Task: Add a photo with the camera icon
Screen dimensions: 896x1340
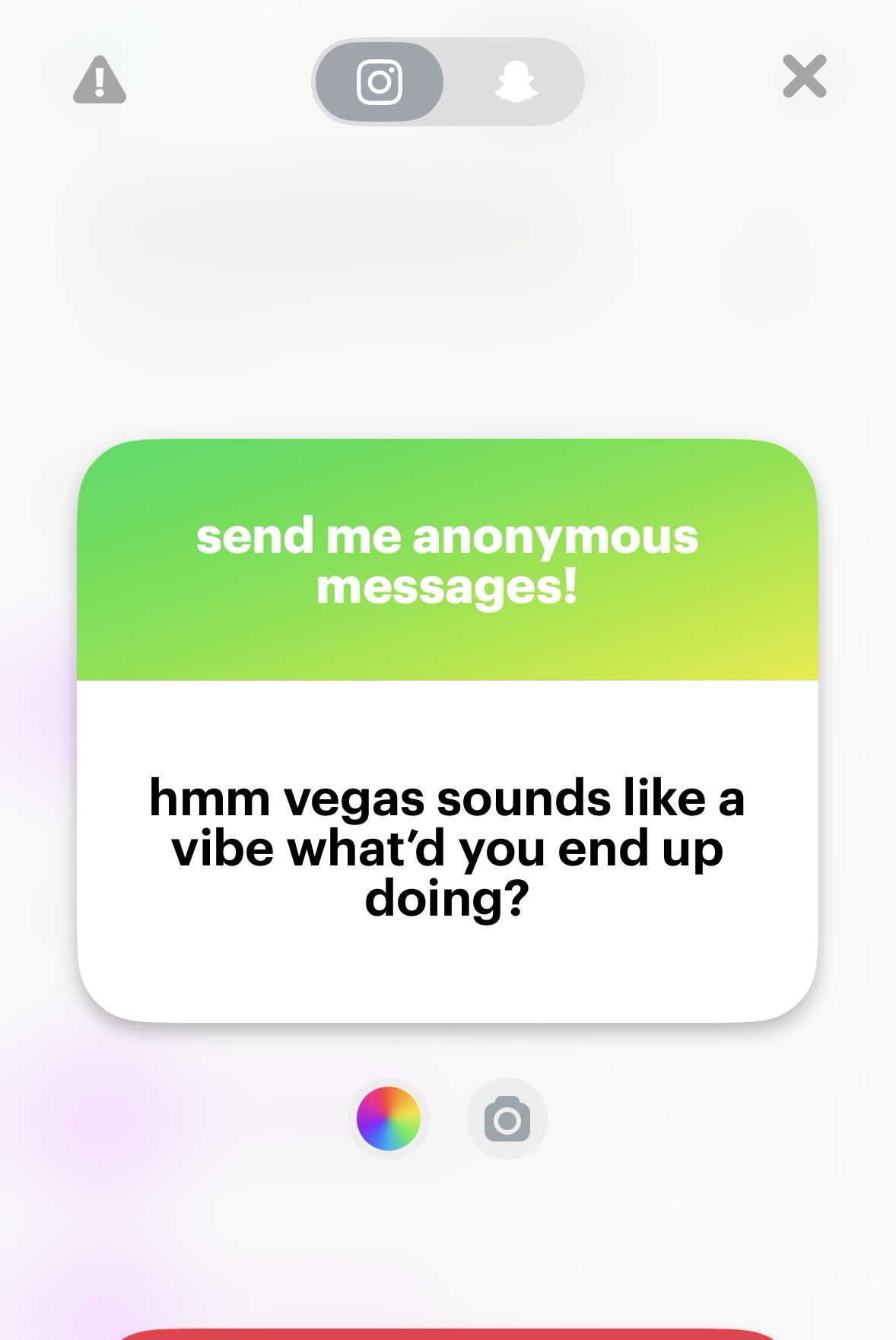Action: [x=507, y=1119]
